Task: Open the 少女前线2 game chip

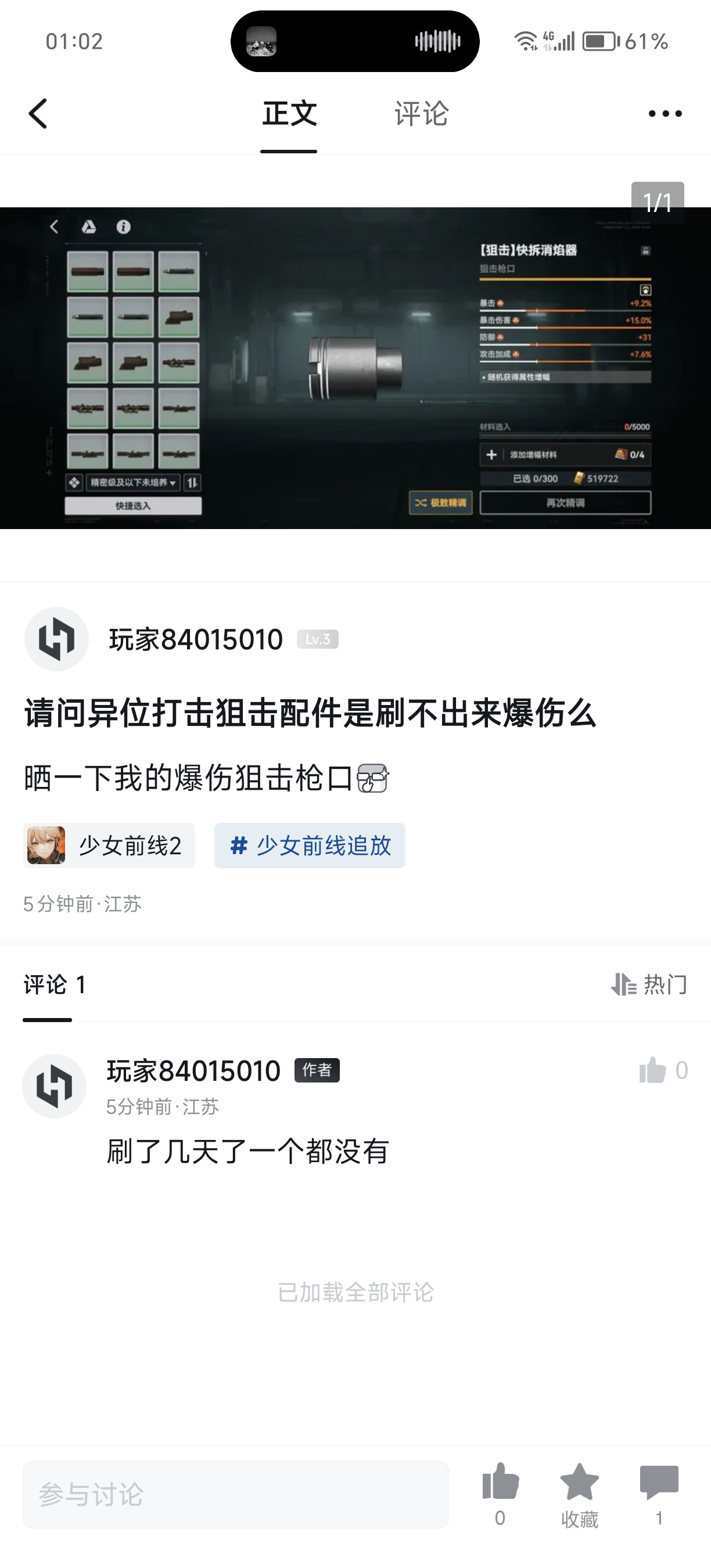Action: [x=110, y=846]
